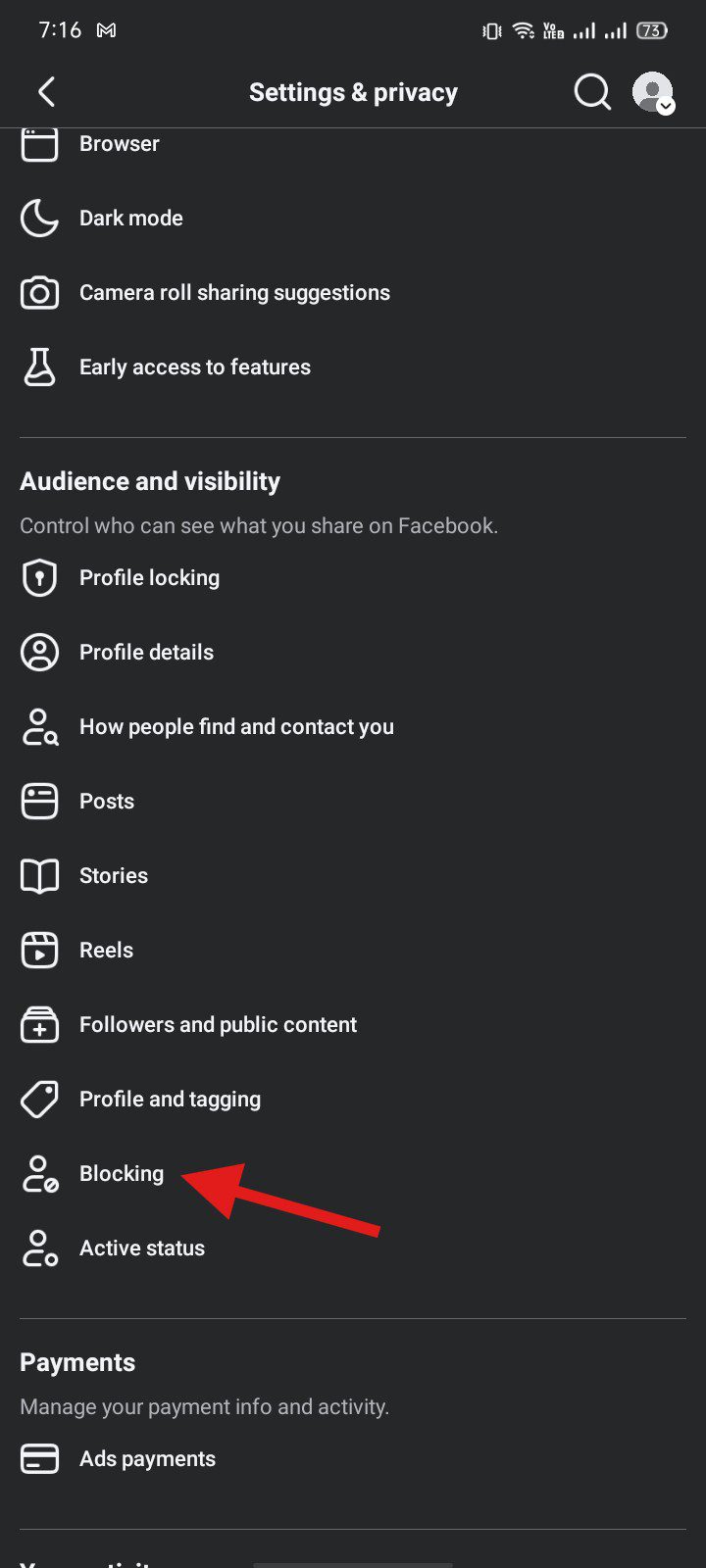Tap the profile picture thumbnail
Image resolution: width=706 pixels, height=1568 pixels.
coord(652,91)
